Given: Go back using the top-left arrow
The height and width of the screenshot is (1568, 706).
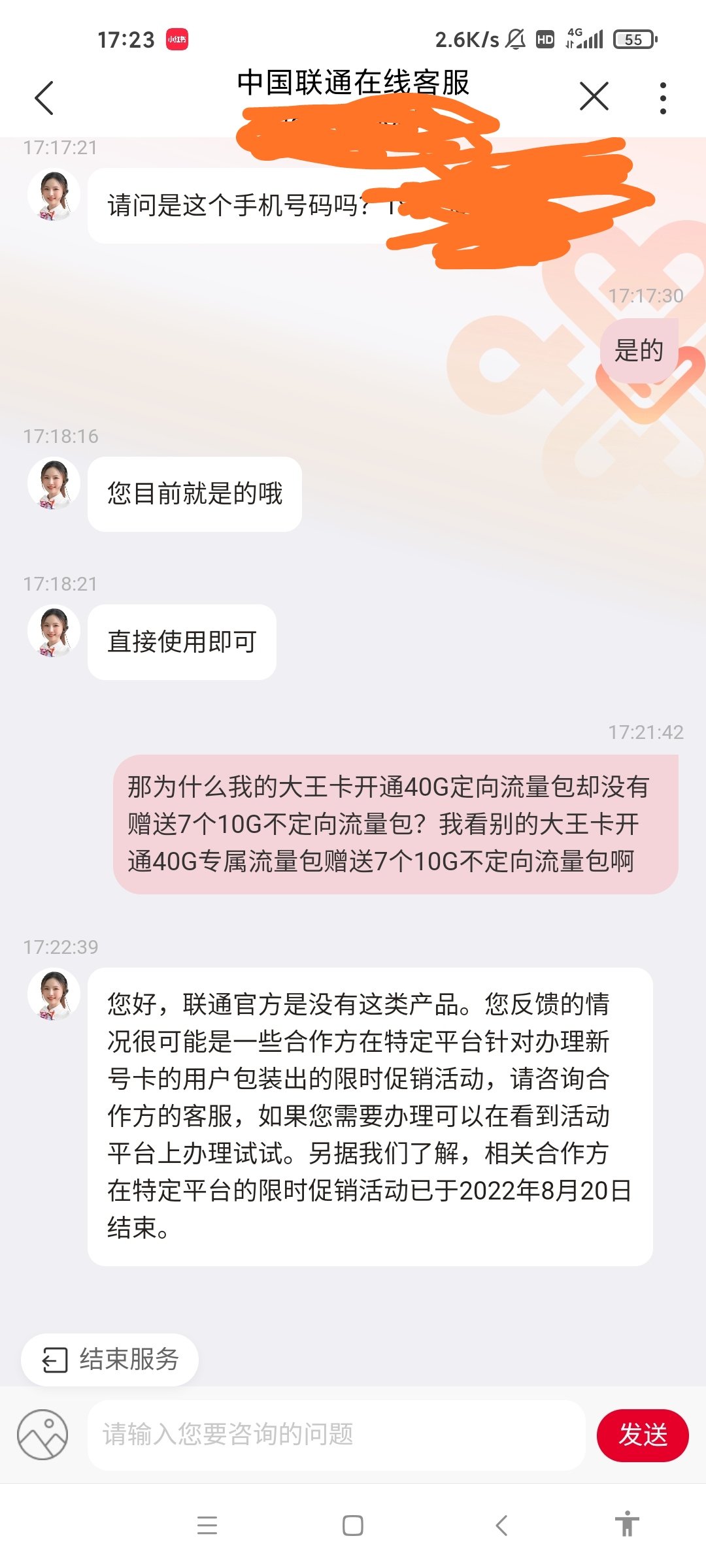Looking at the screenshot, I should coord(44,98).
